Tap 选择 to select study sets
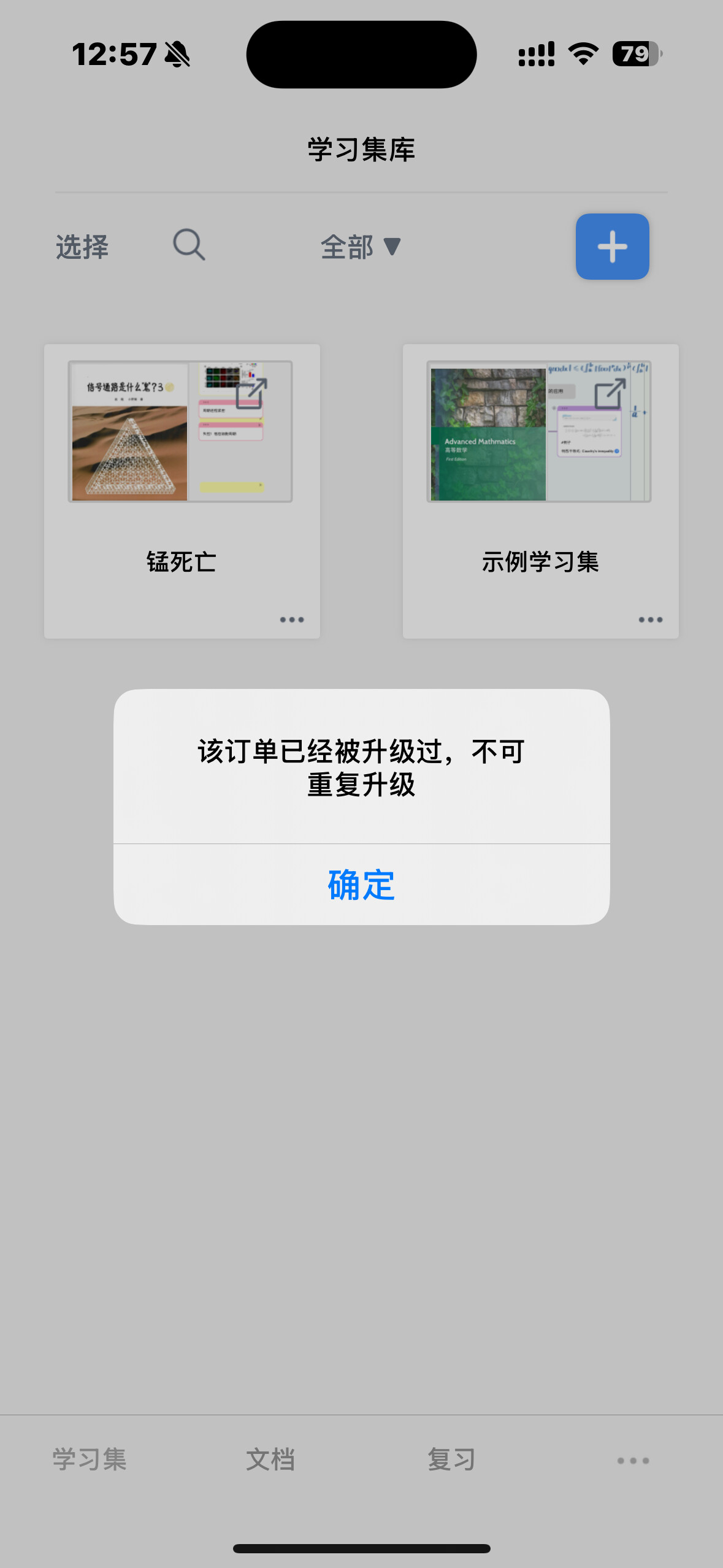The height and width of the screenshot is (1568, 723). pos(82,247)
